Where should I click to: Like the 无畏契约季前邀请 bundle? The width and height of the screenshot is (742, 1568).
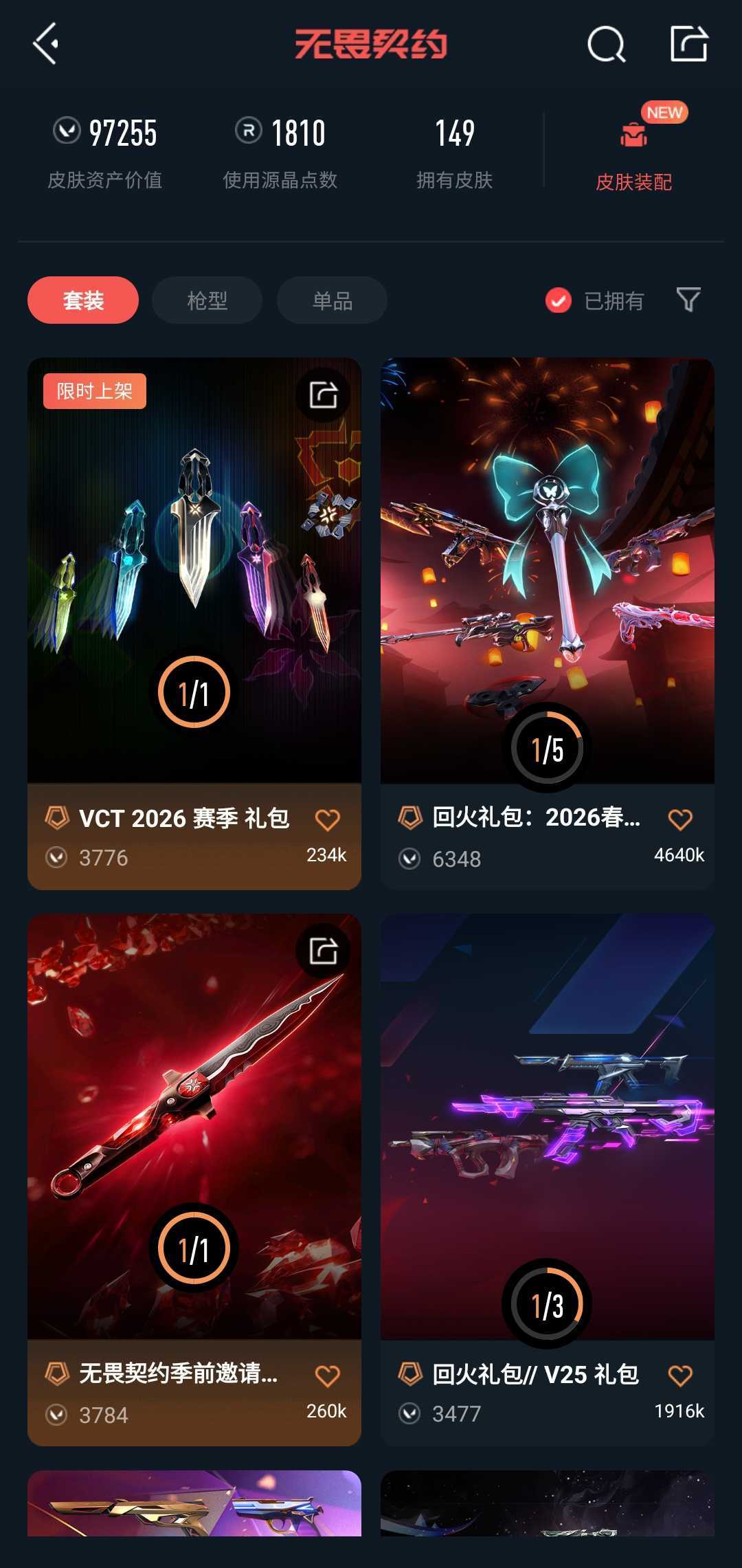pyautogui.click(x=327, y=1376)
